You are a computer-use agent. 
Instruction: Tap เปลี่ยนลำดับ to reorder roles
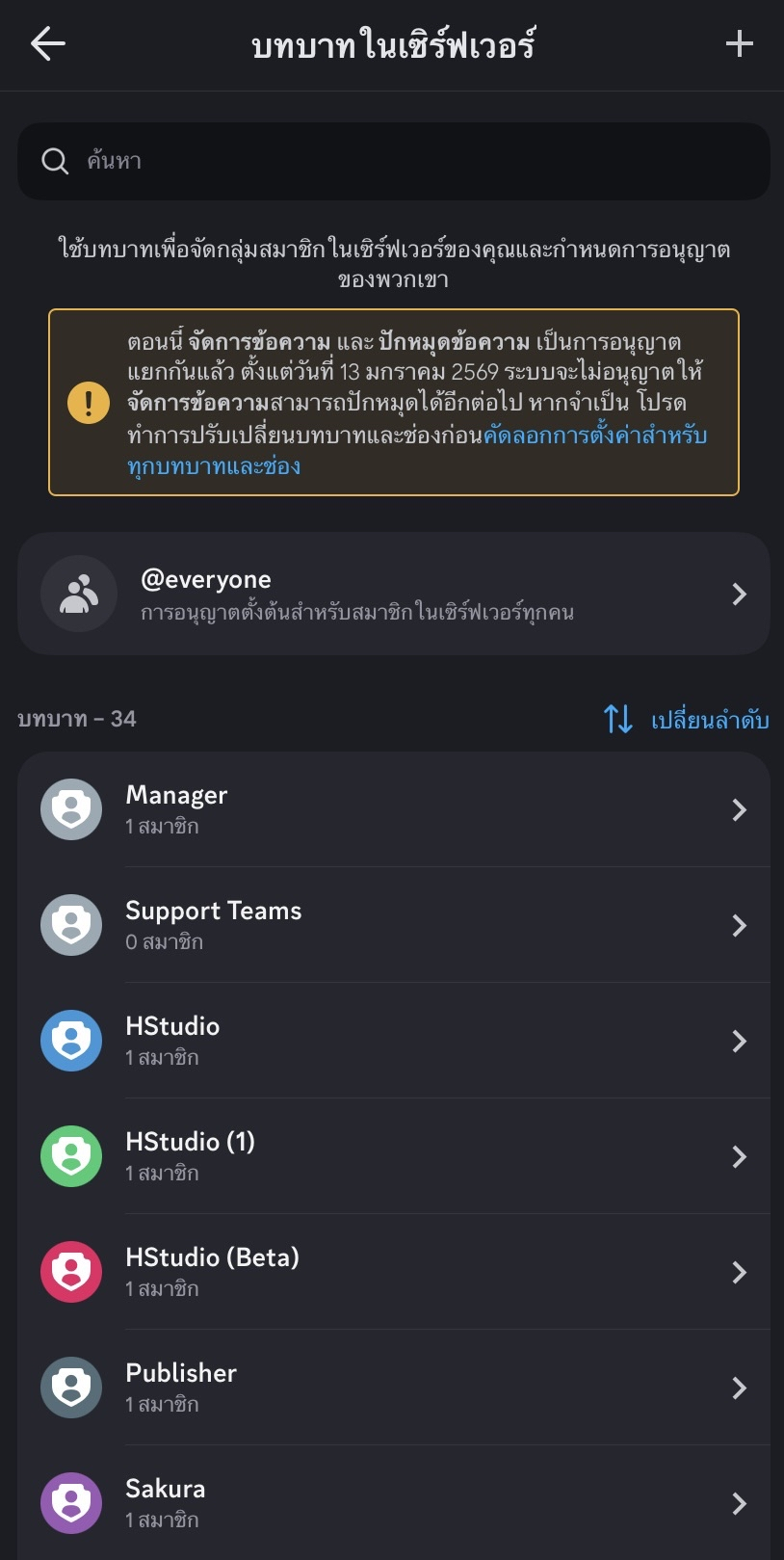686,719
